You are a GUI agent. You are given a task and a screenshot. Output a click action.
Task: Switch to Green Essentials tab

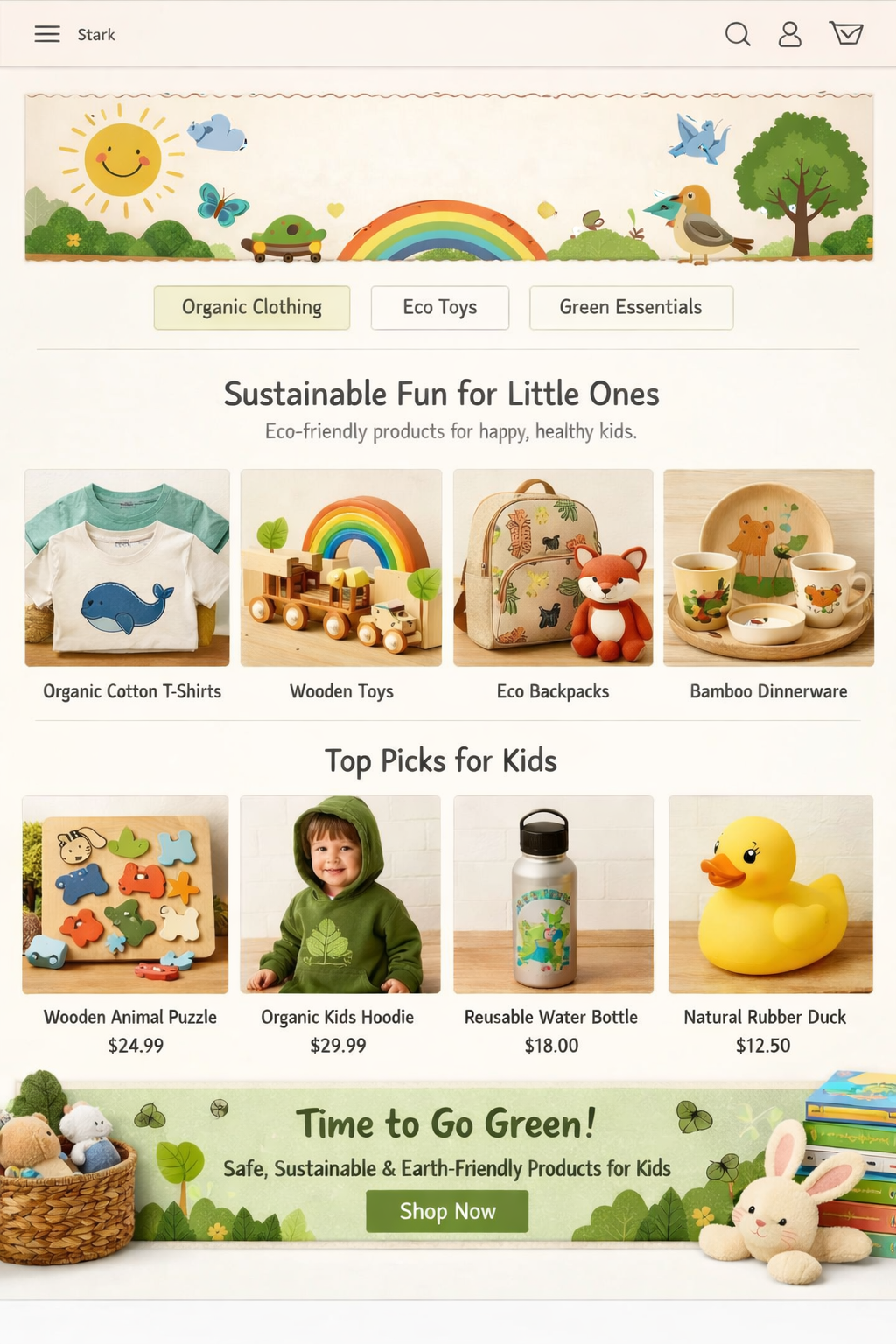coord(630,307)
